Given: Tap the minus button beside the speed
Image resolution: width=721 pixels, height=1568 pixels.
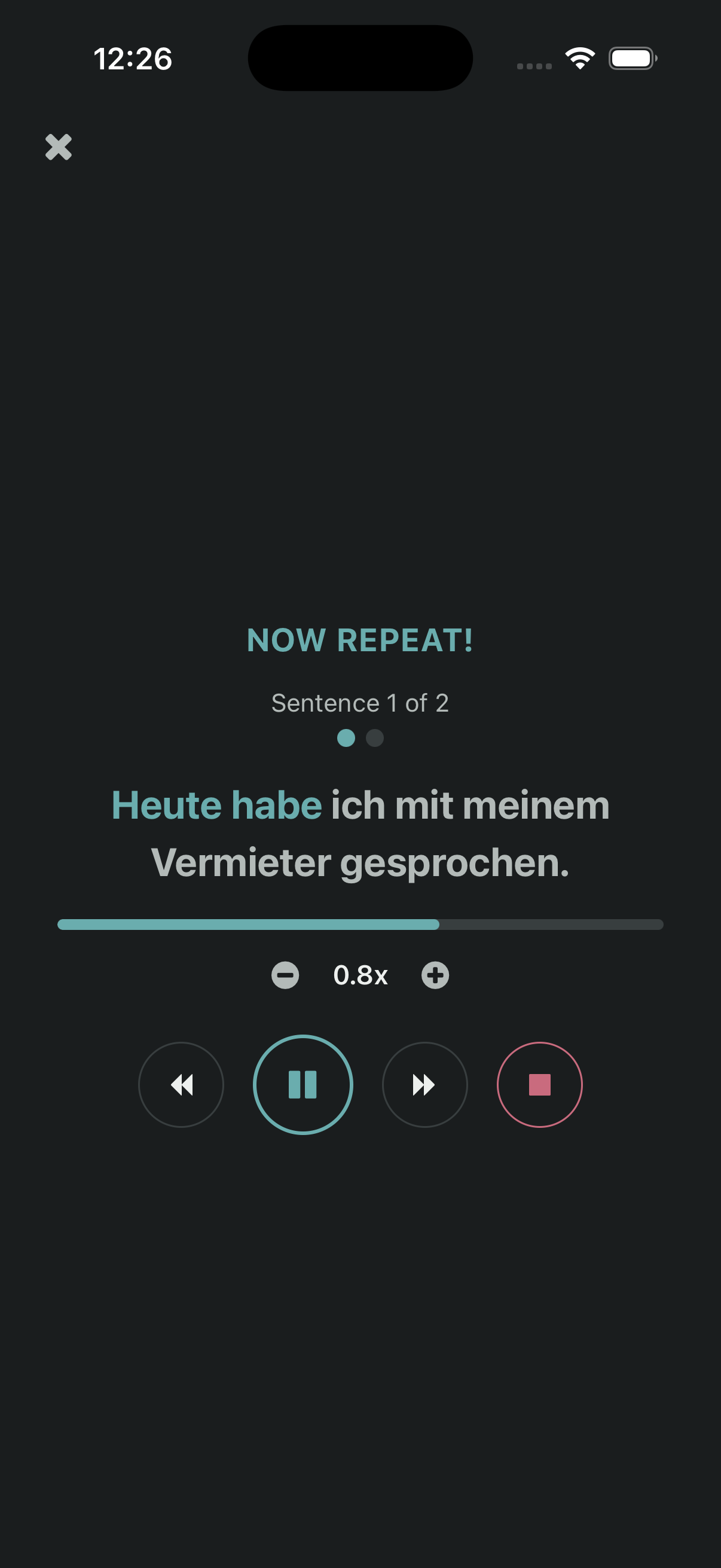Looking at the screenshot, I should coord(286,975).
